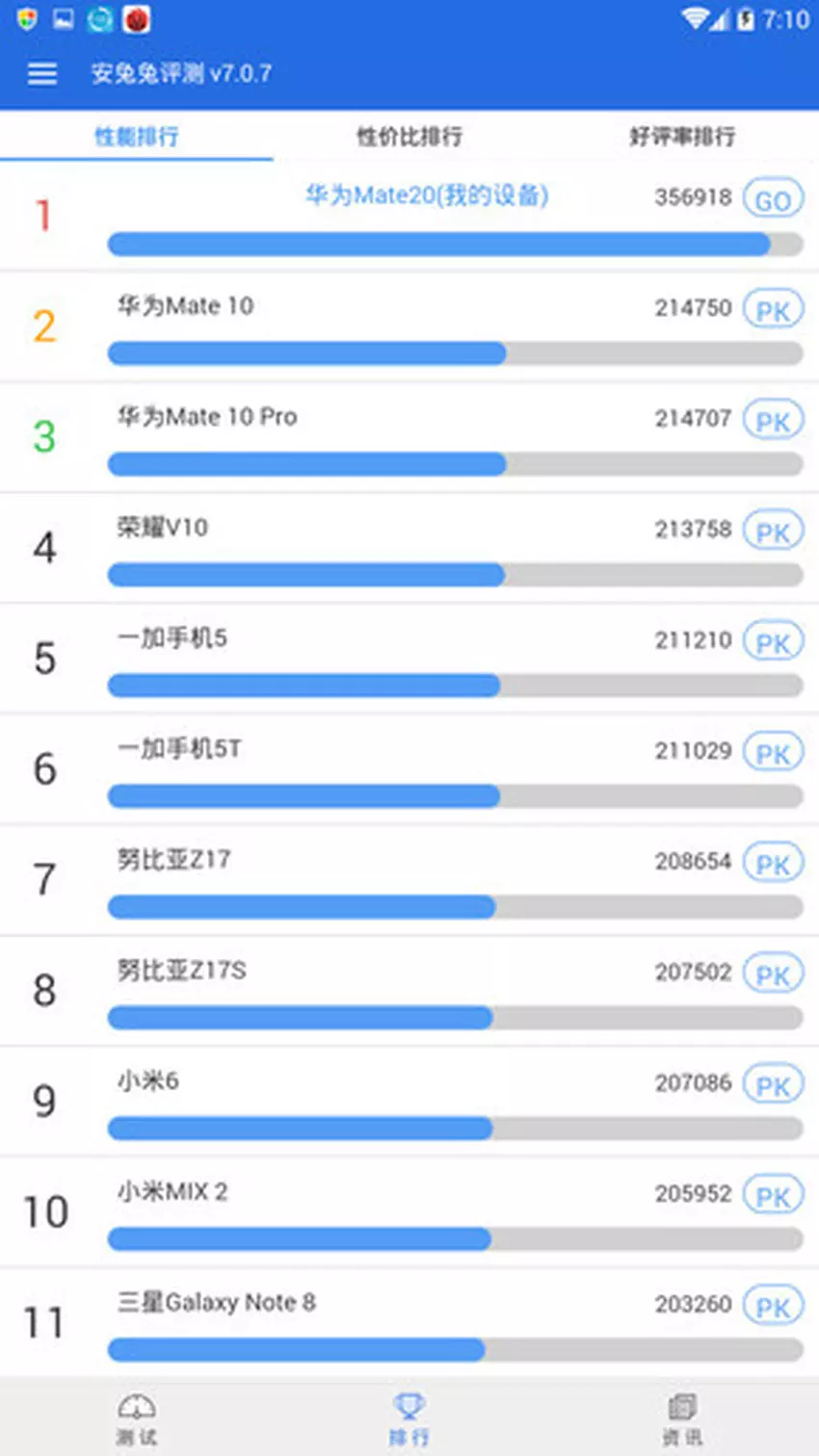Switch to the 性价比排行 tab

409,136
